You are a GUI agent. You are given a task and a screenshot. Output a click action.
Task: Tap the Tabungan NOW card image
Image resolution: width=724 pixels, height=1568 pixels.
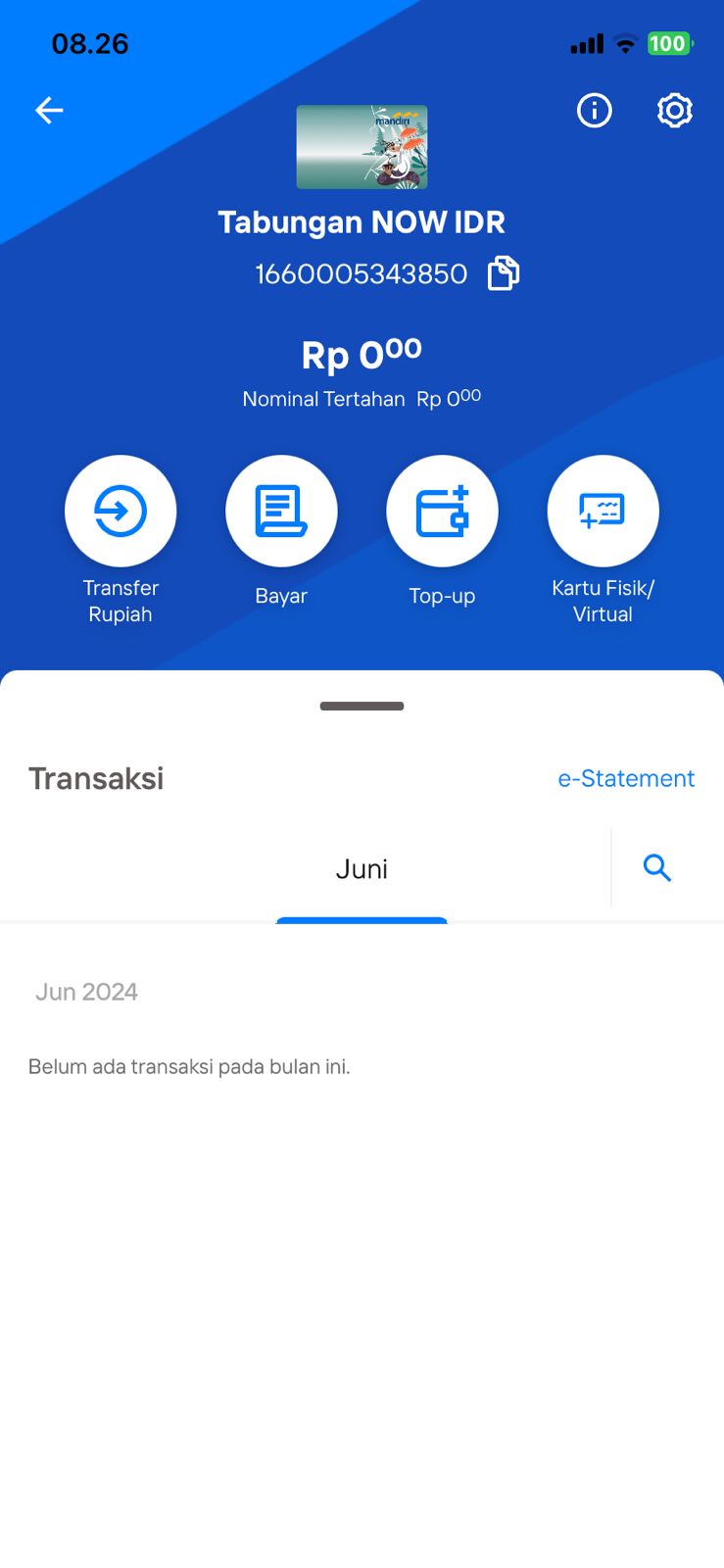point(362,147)
